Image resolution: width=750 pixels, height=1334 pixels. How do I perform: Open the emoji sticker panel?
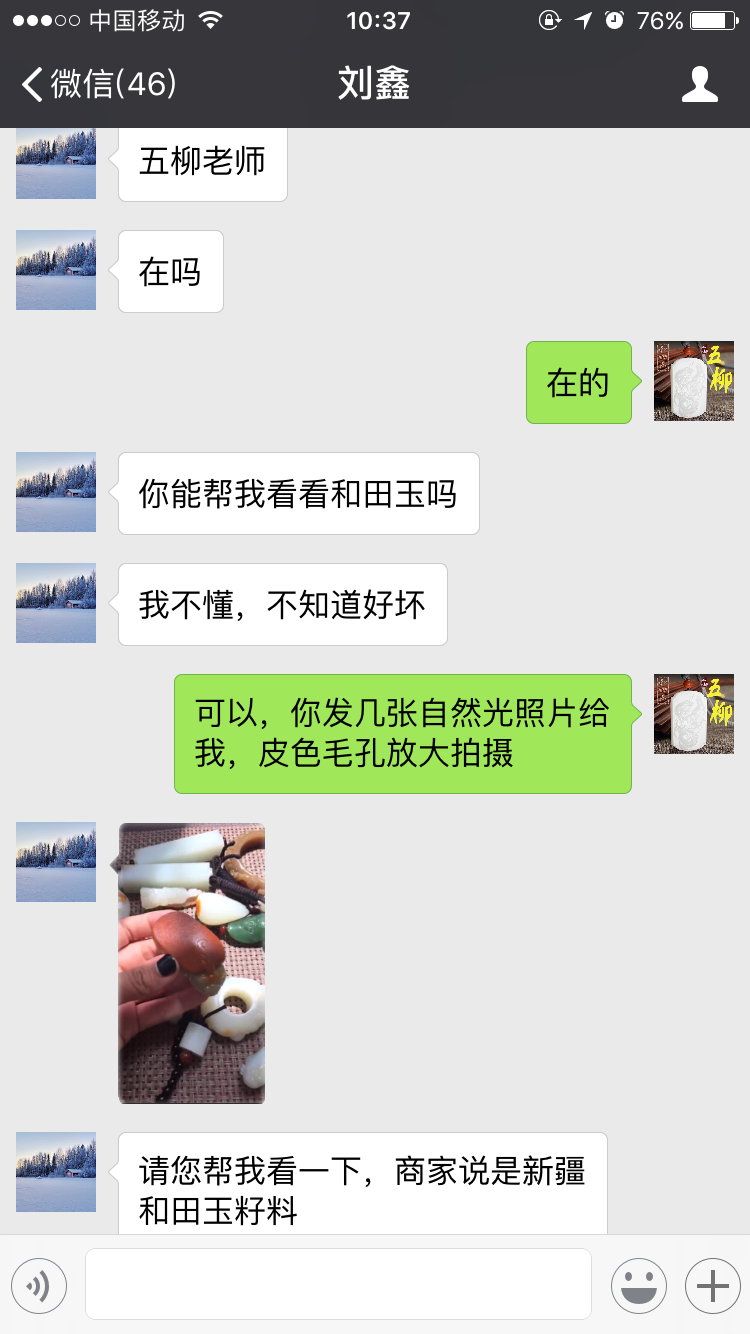638,1285
